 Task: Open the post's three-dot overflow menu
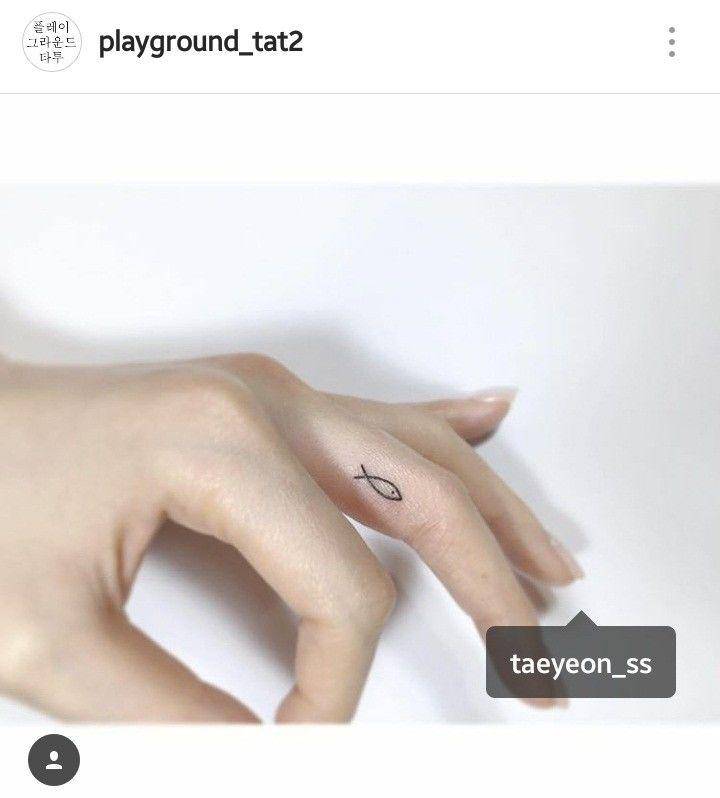(671, 42)
